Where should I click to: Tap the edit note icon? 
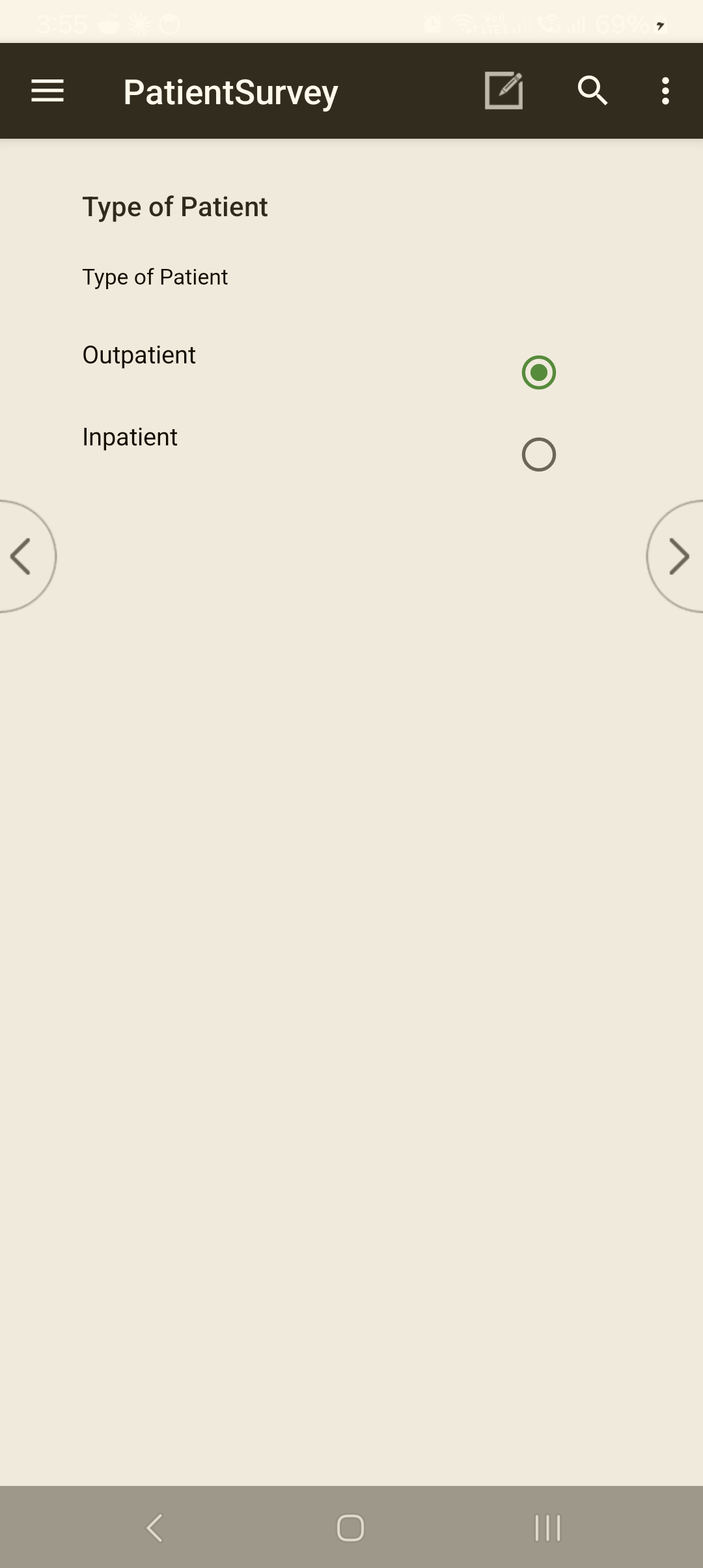[504, 91]
